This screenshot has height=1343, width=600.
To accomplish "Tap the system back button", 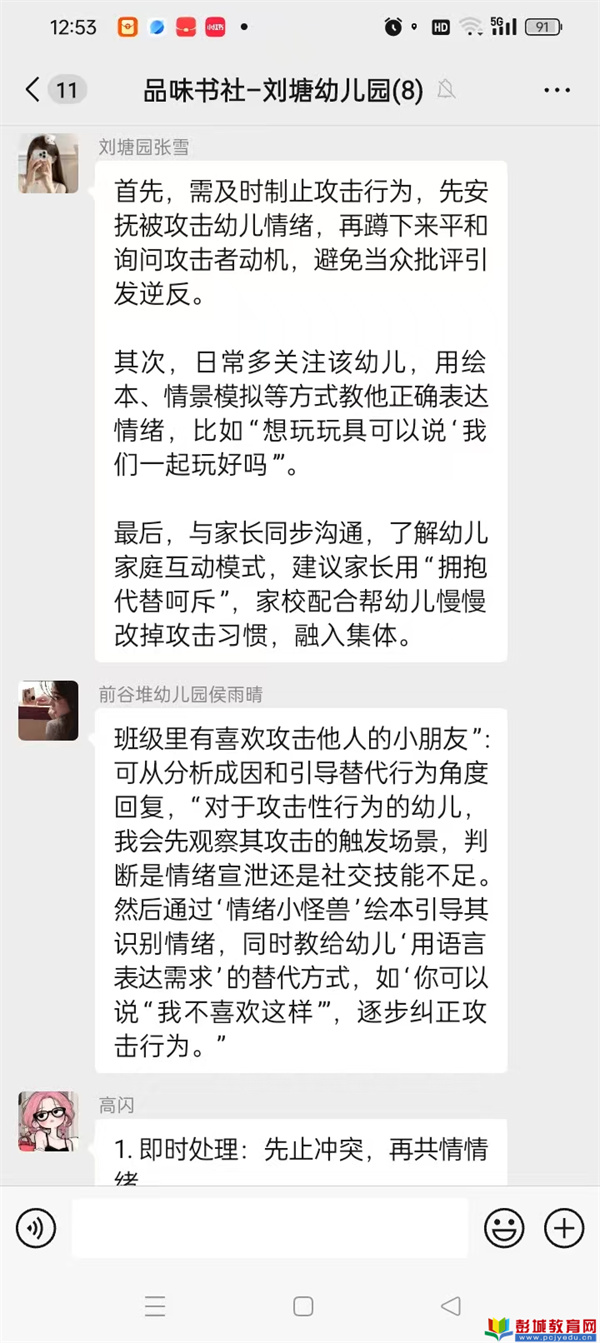I will (450, 1306).
